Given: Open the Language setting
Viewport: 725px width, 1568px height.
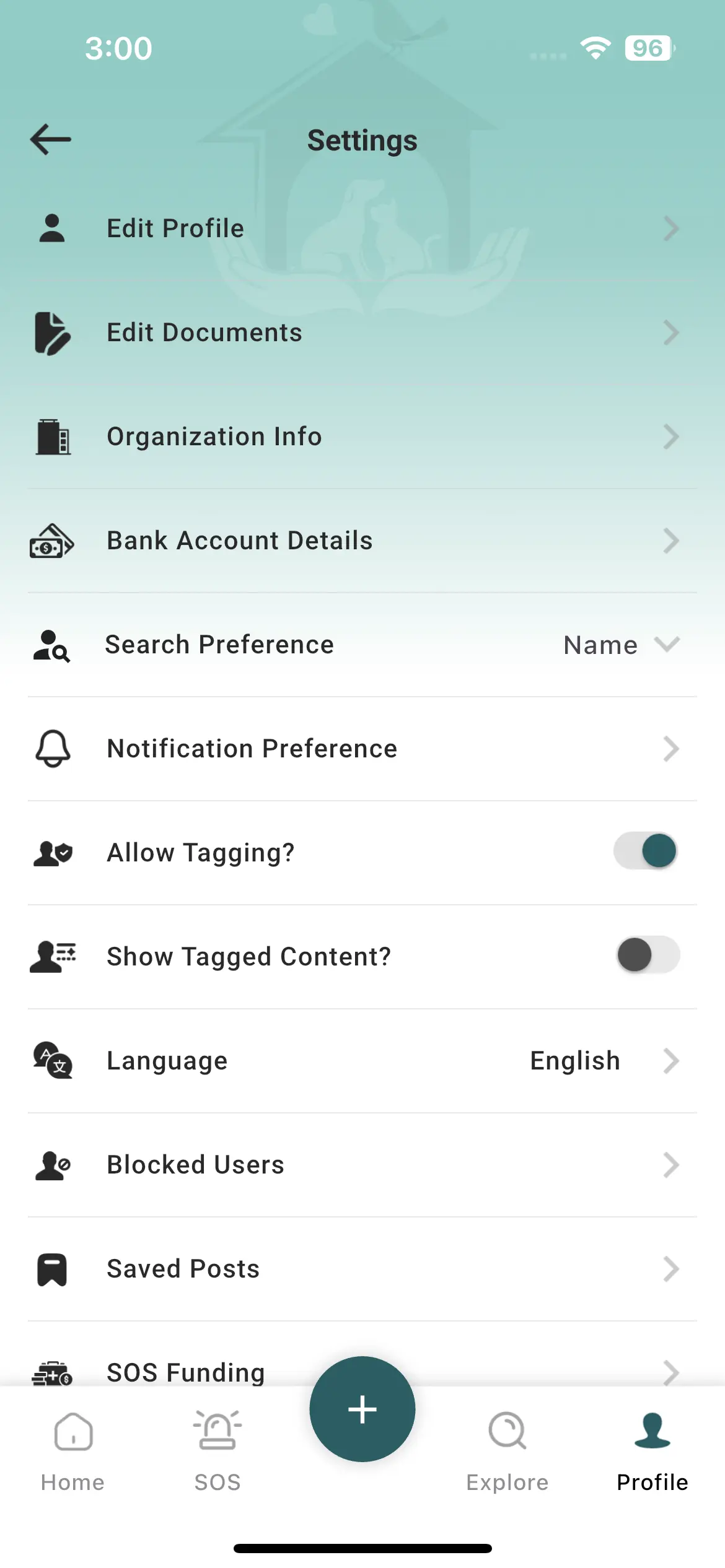Looking at the screenshot, I should point(362,1061).
